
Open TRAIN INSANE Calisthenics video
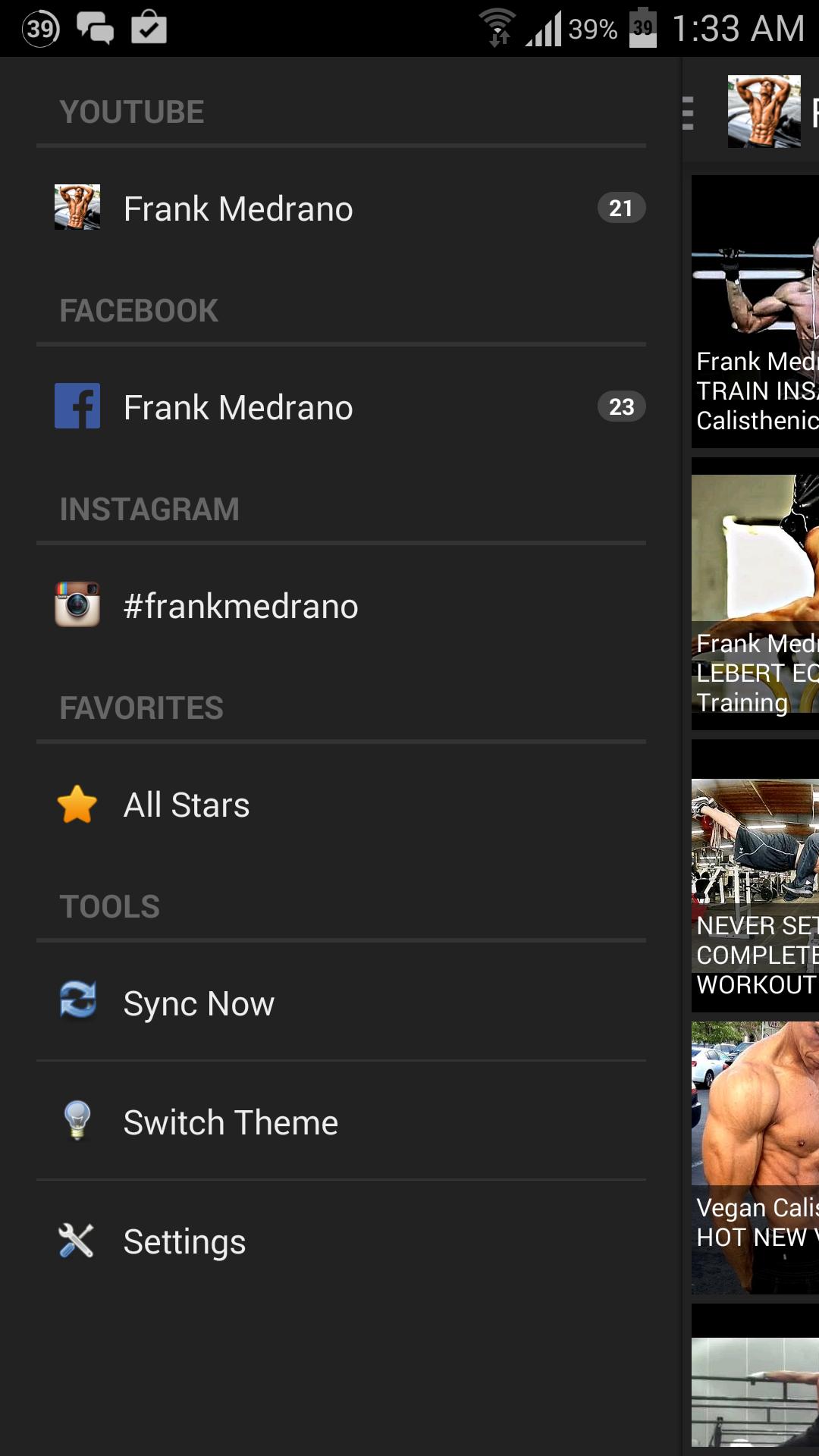click(x=755, y=312)
